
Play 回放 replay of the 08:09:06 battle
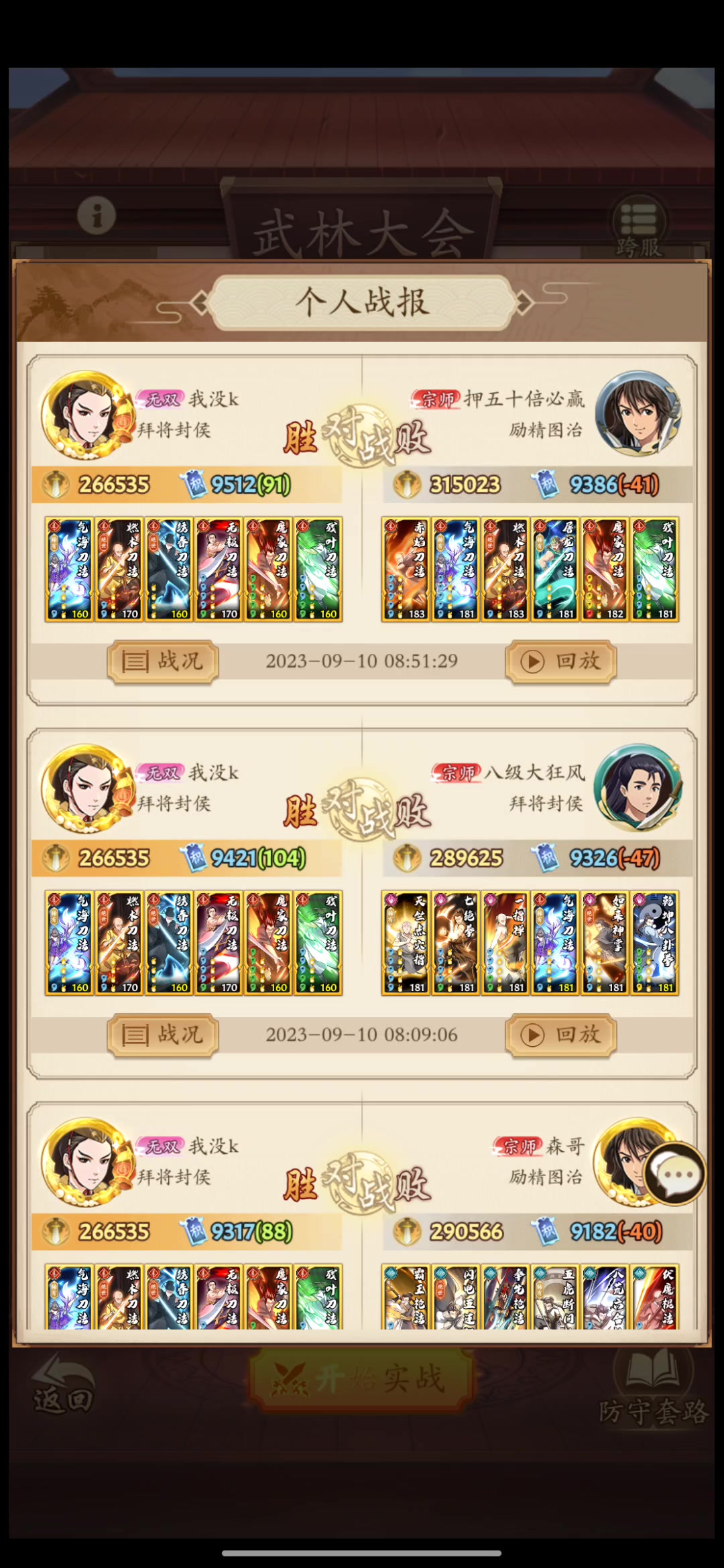tap(561, 1035)
